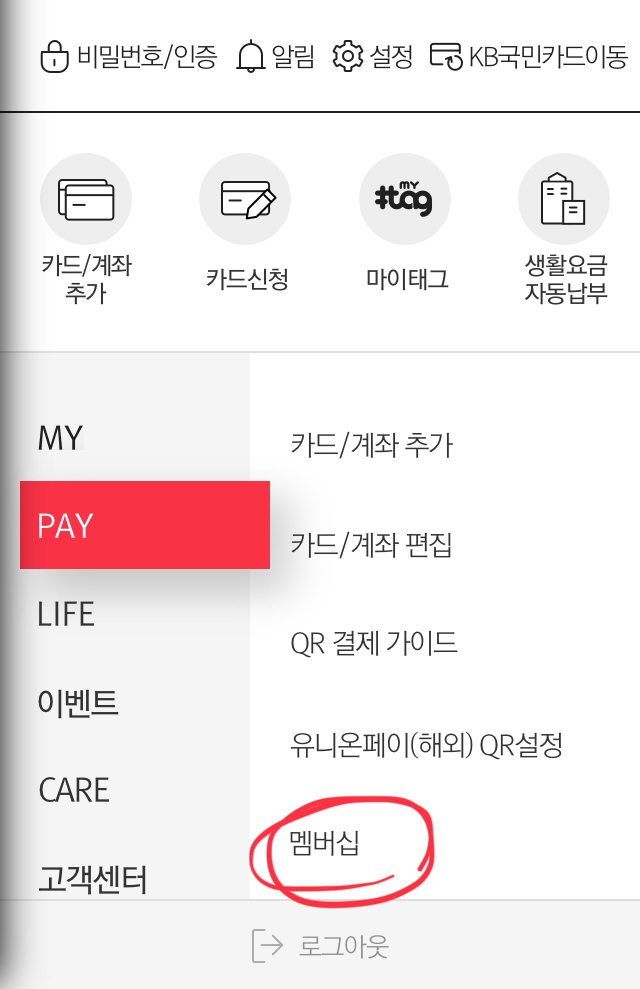The image size is (640, 989).
Task: Open the 알림 notifications bell
Action: (275, 57)
